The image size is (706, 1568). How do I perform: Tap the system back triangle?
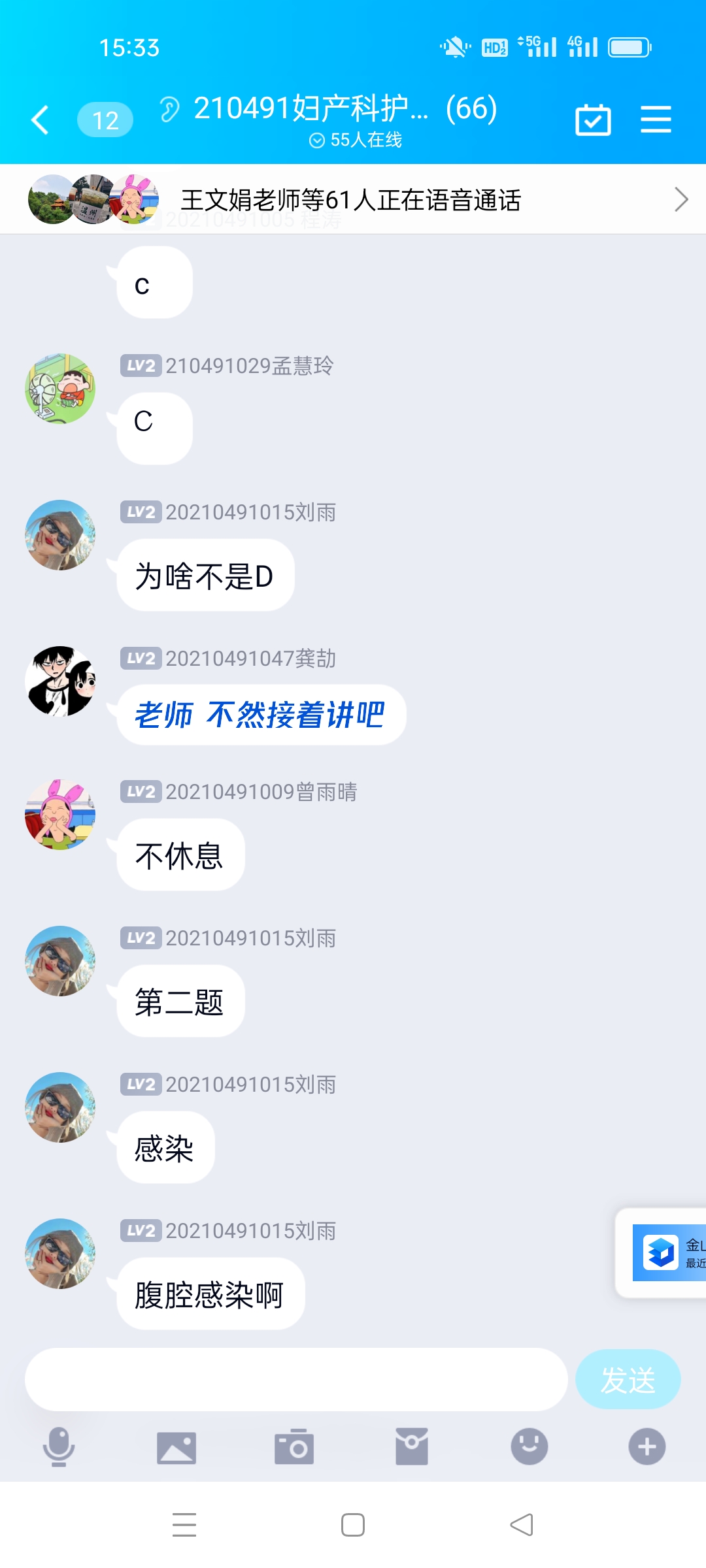(x=522, y=1526)
